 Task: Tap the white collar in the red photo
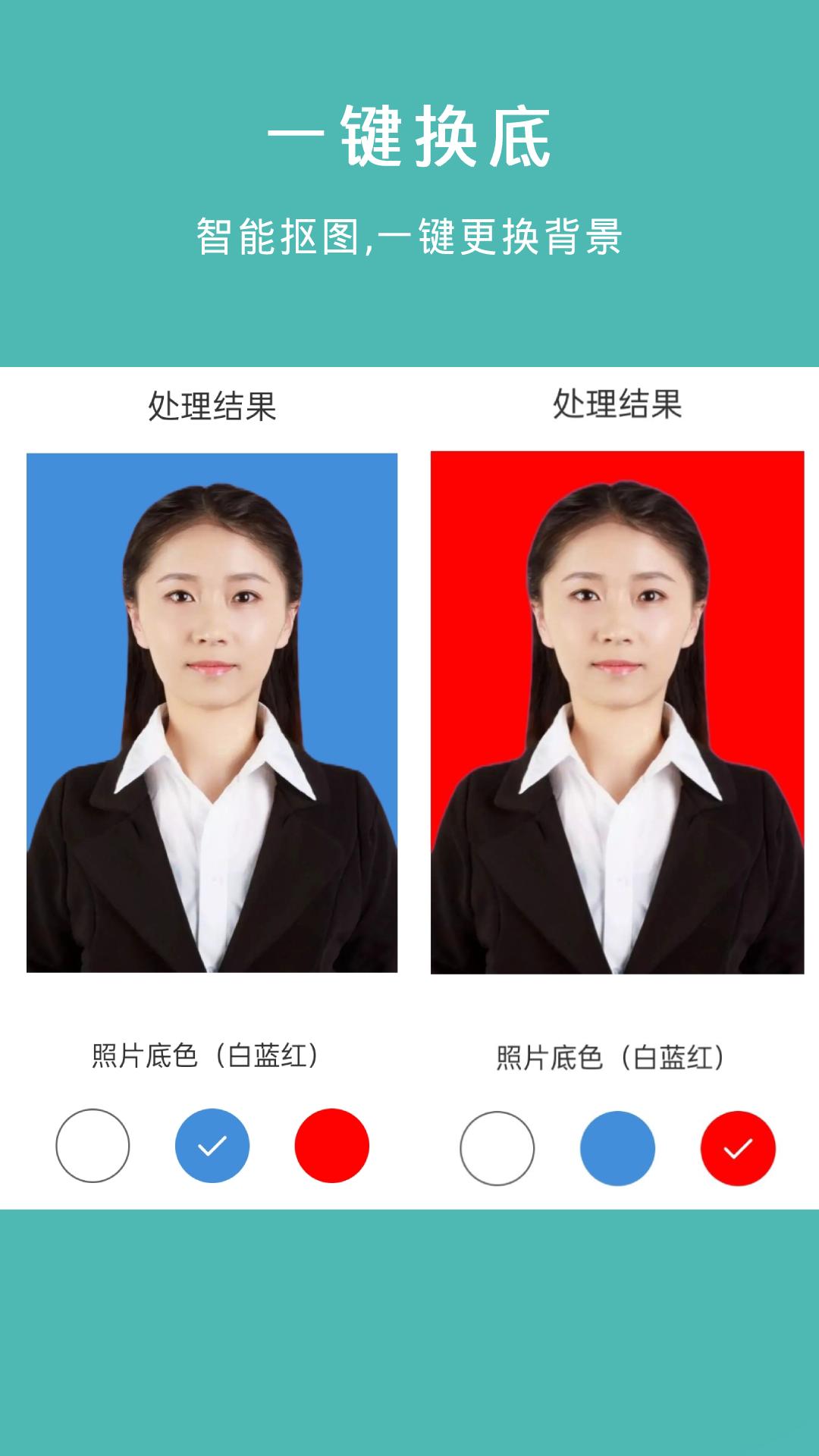coord(614,781)
